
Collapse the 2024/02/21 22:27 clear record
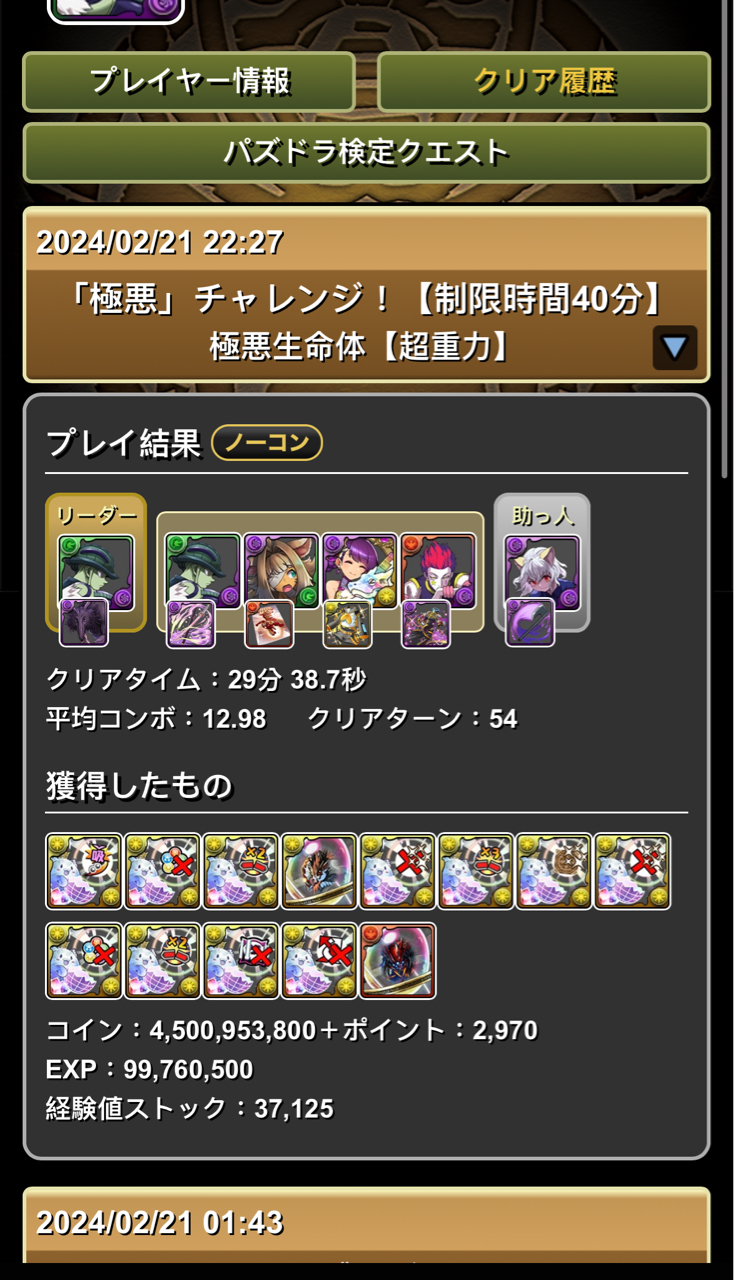[675, 348]
